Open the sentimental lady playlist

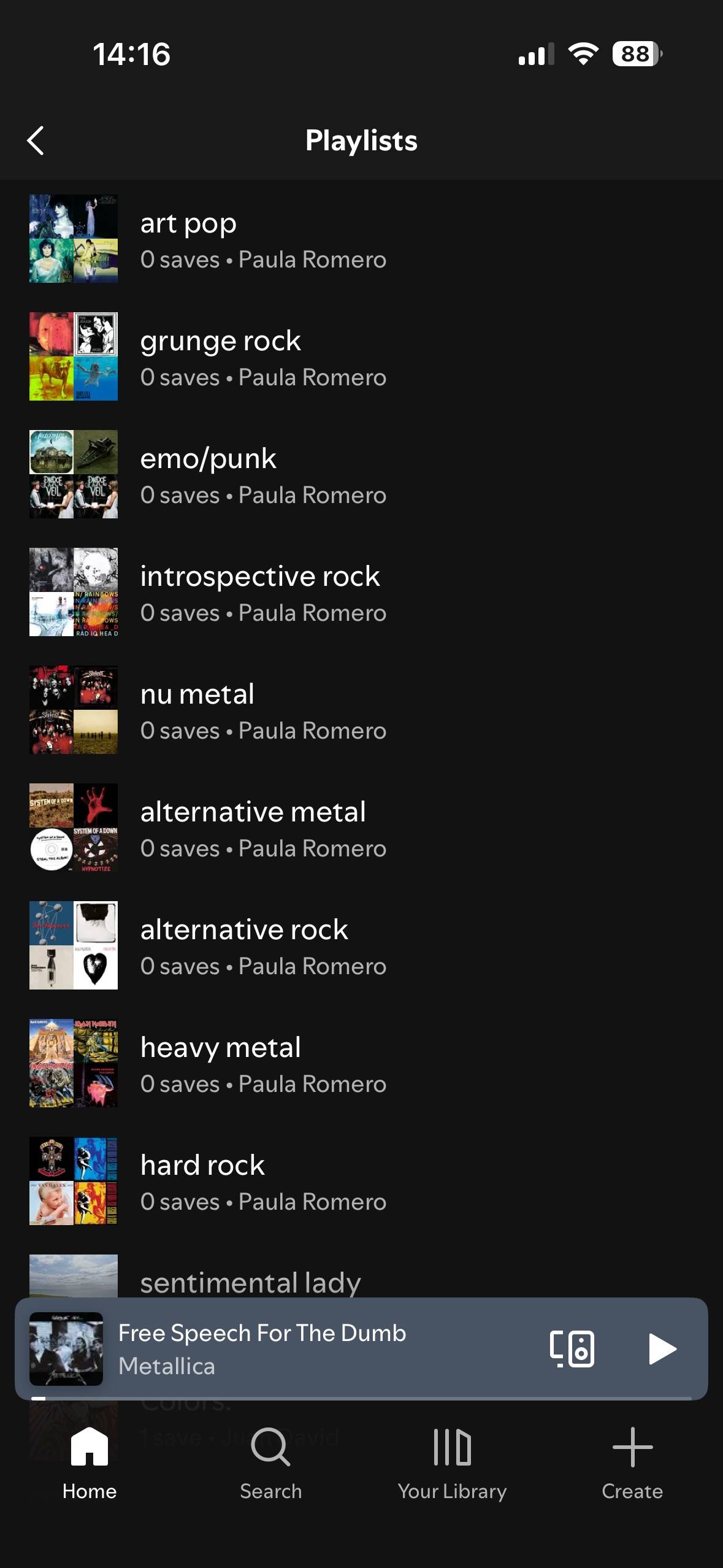point(361,1275)
